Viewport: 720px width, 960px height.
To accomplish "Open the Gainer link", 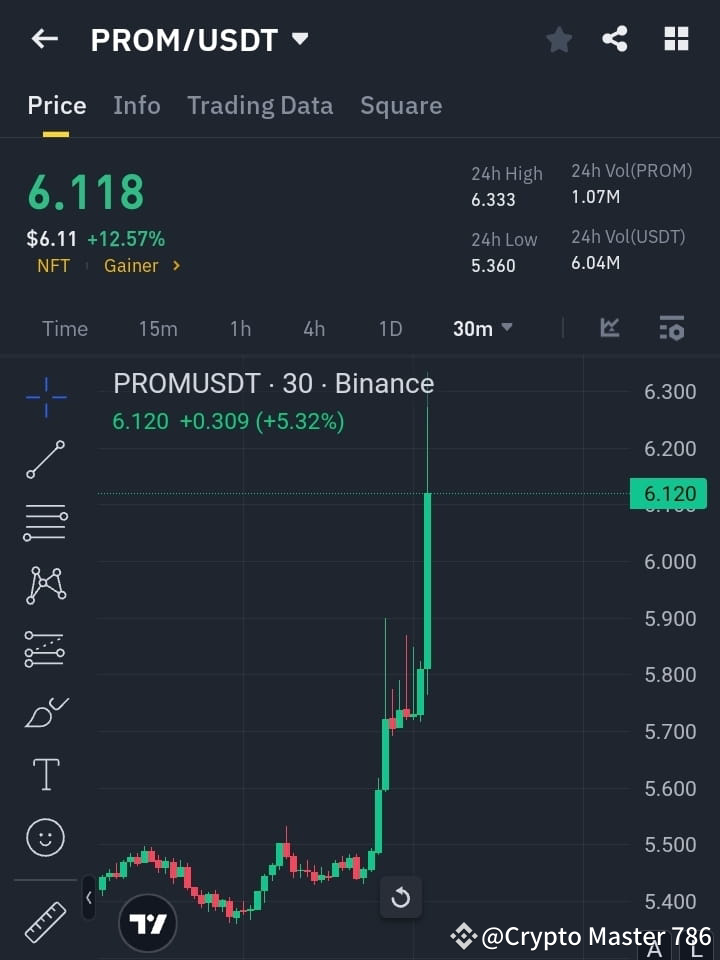I will [x=130, y=265].
